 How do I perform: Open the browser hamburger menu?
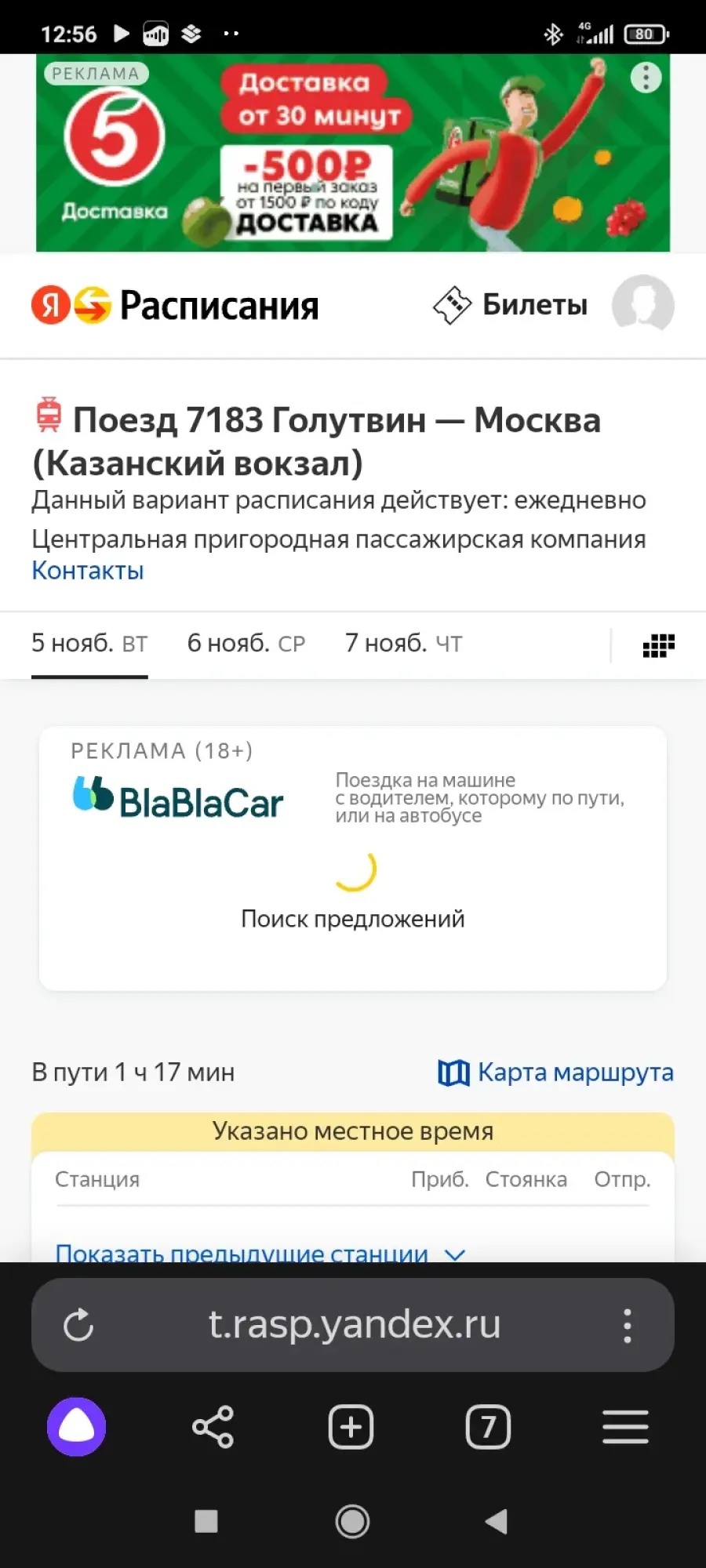(625, 1427)
